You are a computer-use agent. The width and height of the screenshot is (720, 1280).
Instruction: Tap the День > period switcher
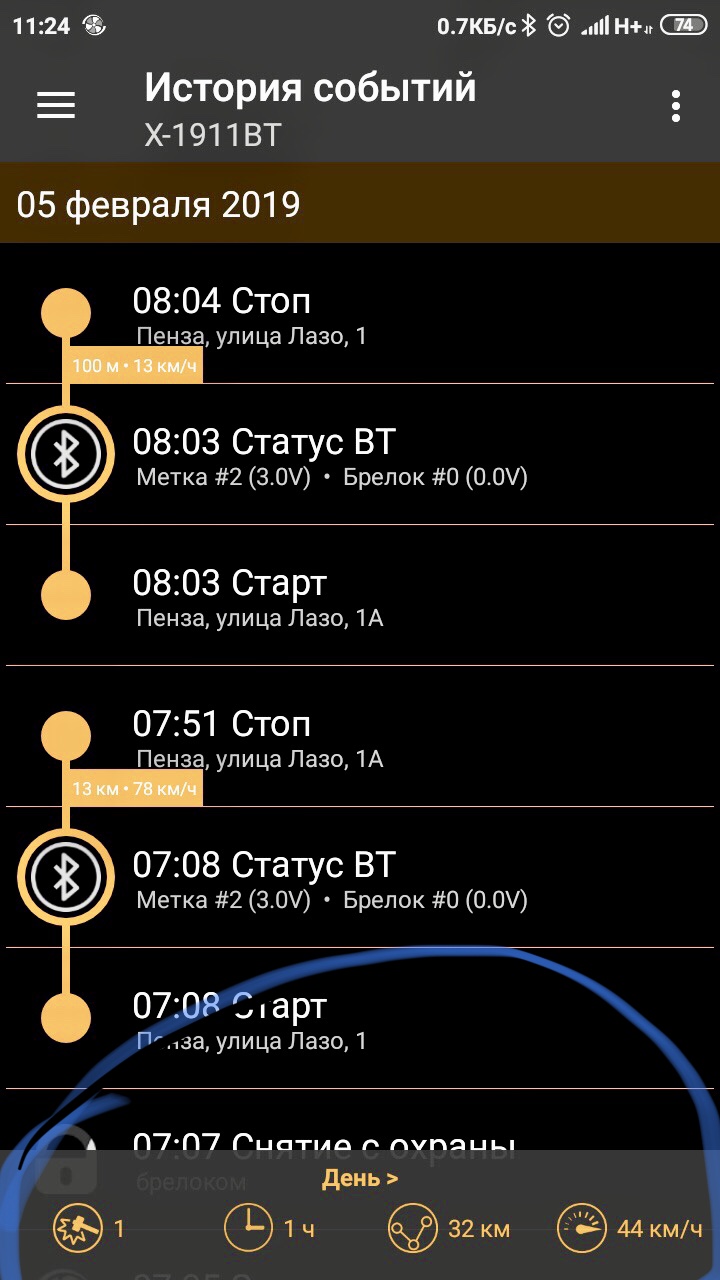360,1178
